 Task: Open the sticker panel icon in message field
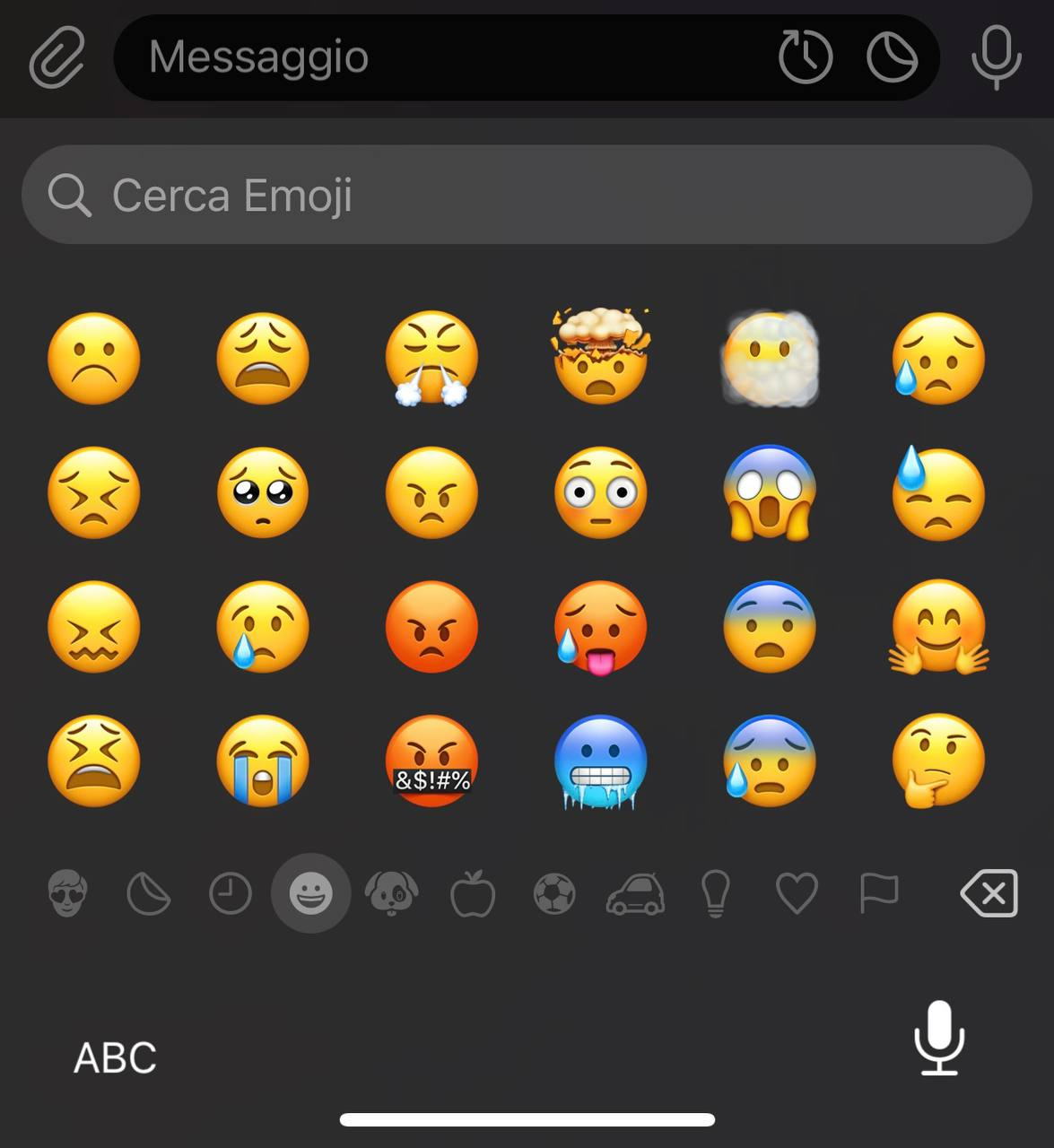[x=892, y=57]
